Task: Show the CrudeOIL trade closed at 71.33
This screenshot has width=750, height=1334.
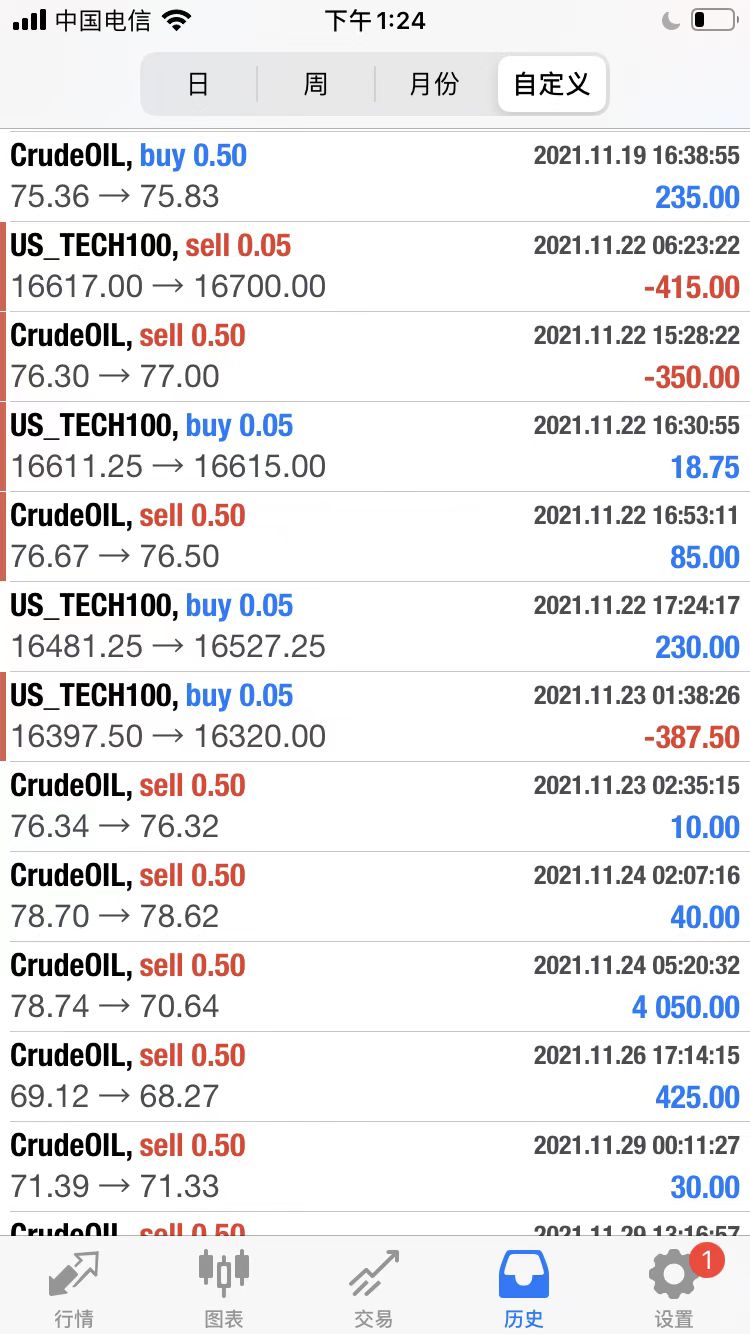Action: tap(375, 1166)
